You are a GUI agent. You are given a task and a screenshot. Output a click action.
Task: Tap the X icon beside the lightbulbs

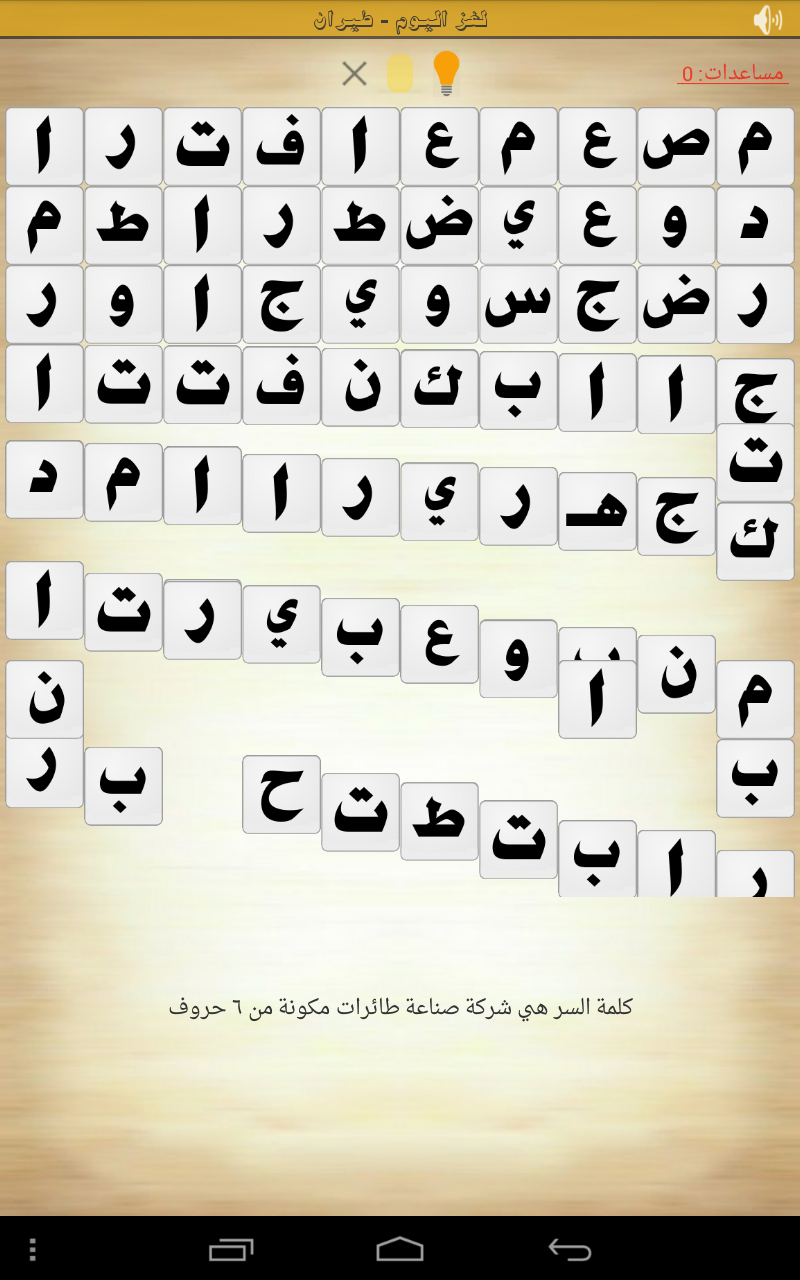point(354,73)
